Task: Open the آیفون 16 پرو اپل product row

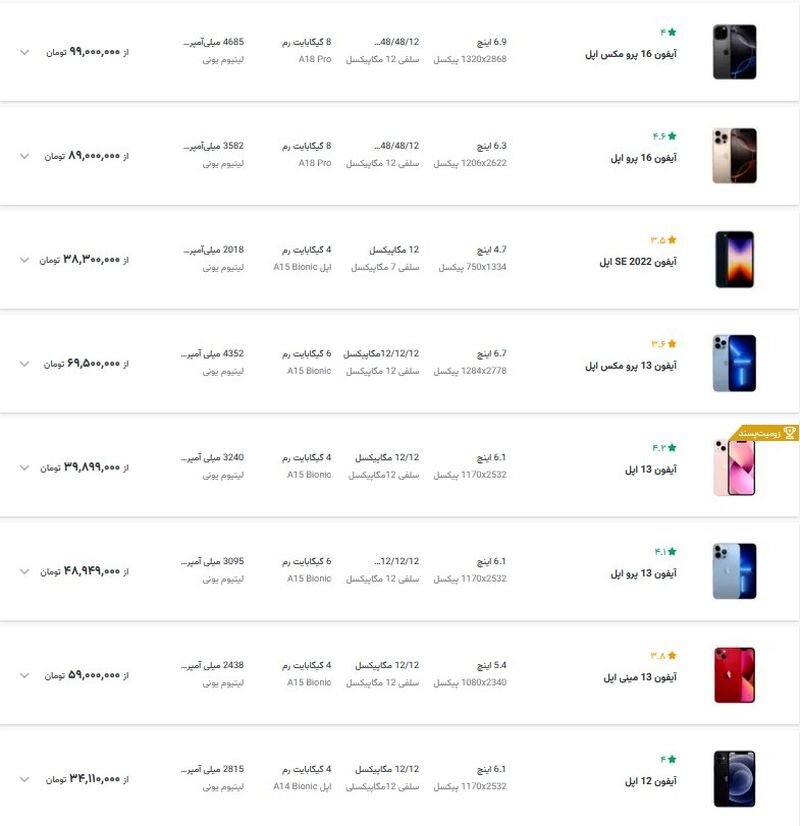Action: coord(644,158)
